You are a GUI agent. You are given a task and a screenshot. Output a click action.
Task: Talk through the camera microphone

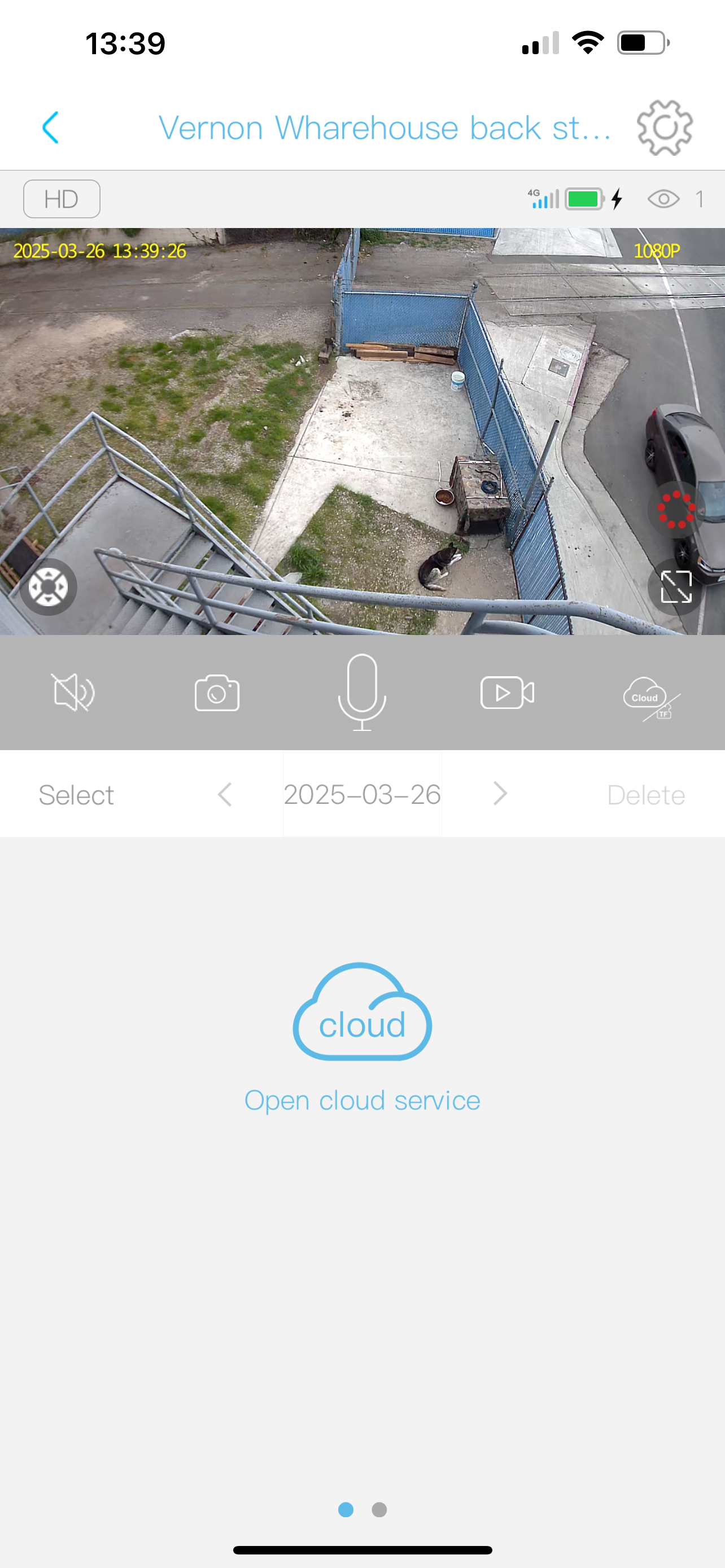[x=362, y=692]
